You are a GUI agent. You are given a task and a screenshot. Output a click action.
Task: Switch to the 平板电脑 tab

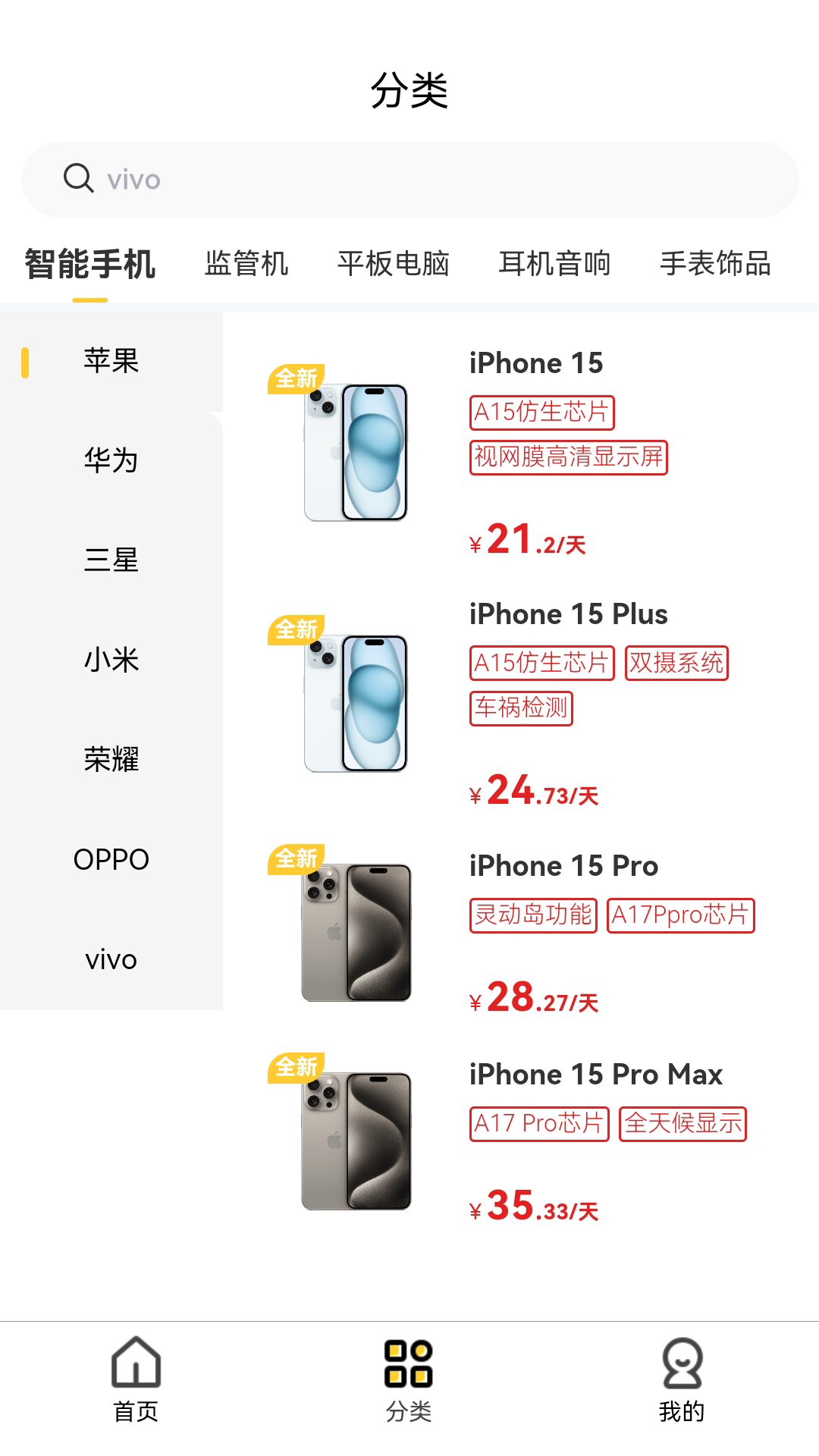tap(394, 264)
